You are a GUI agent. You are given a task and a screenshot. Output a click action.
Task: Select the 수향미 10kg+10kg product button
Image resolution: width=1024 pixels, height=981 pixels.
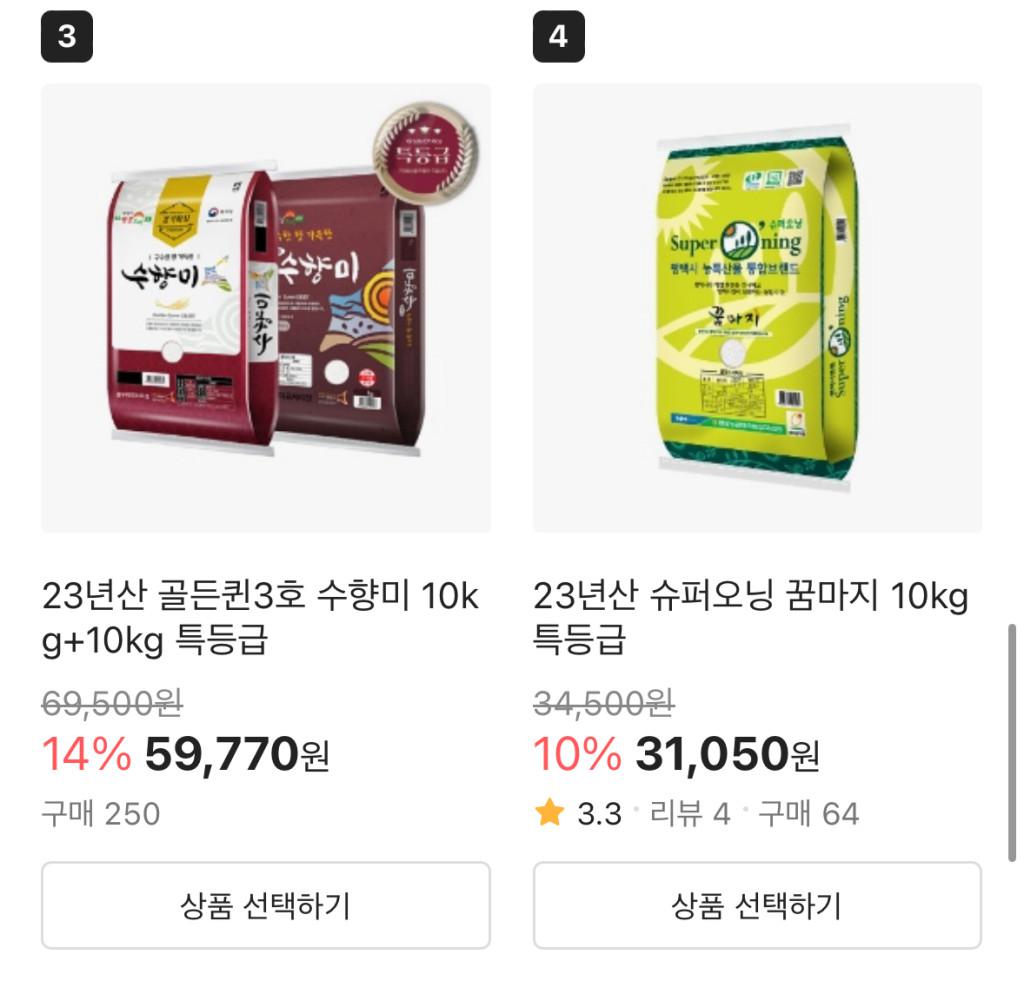(x=265, y=906)
